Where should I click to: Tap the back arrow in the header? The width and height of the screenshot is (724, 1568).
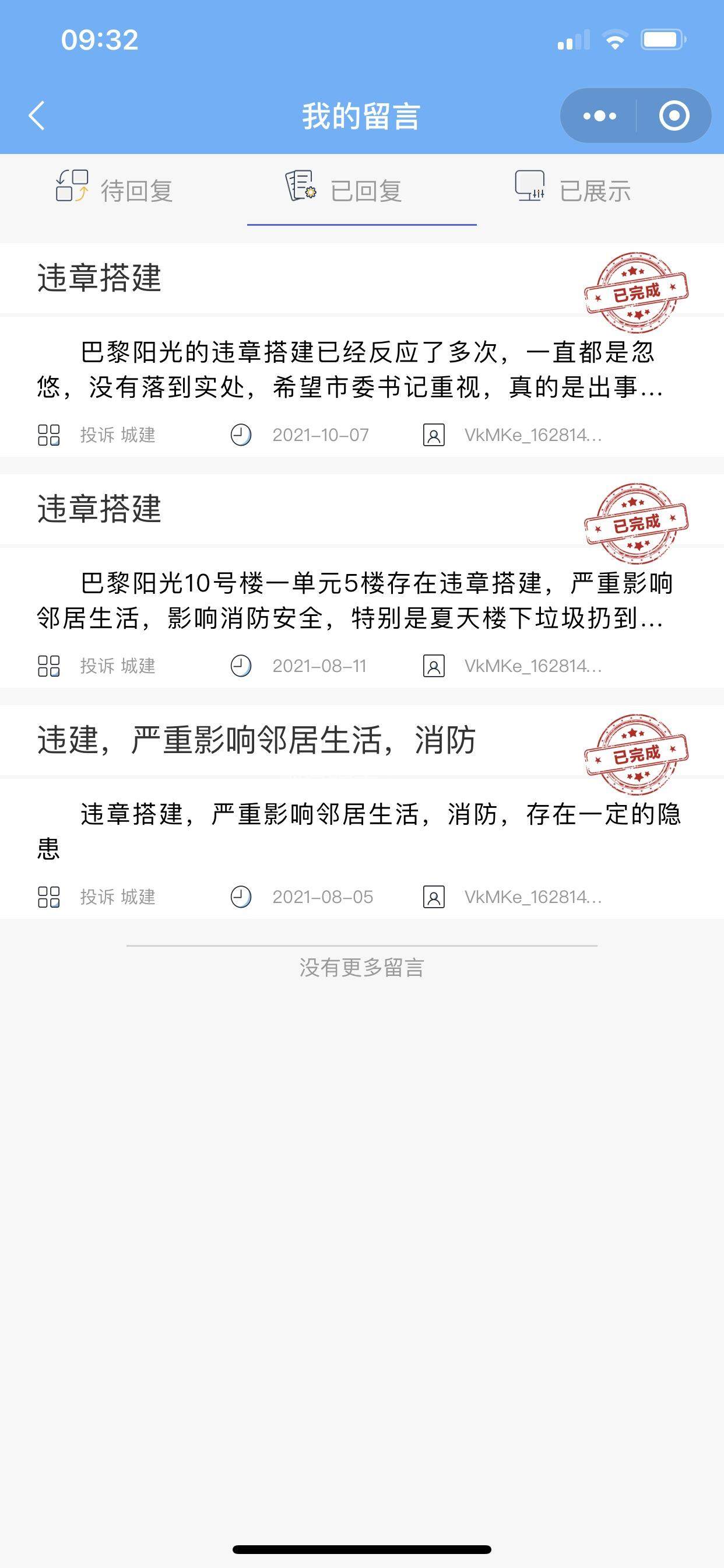pyautogui.click(x=37, y=116)
